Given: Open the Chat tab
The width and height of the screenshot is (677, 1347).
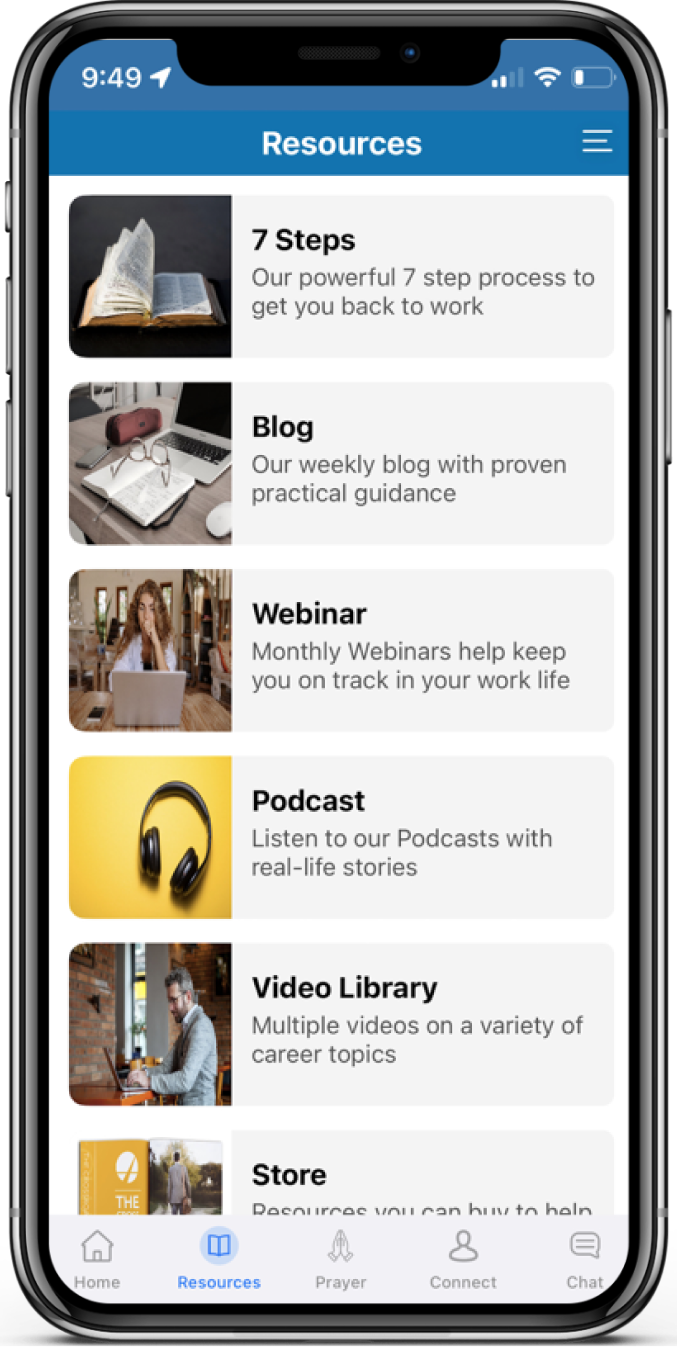Looking at the screenshot, I should [585, 1259].
